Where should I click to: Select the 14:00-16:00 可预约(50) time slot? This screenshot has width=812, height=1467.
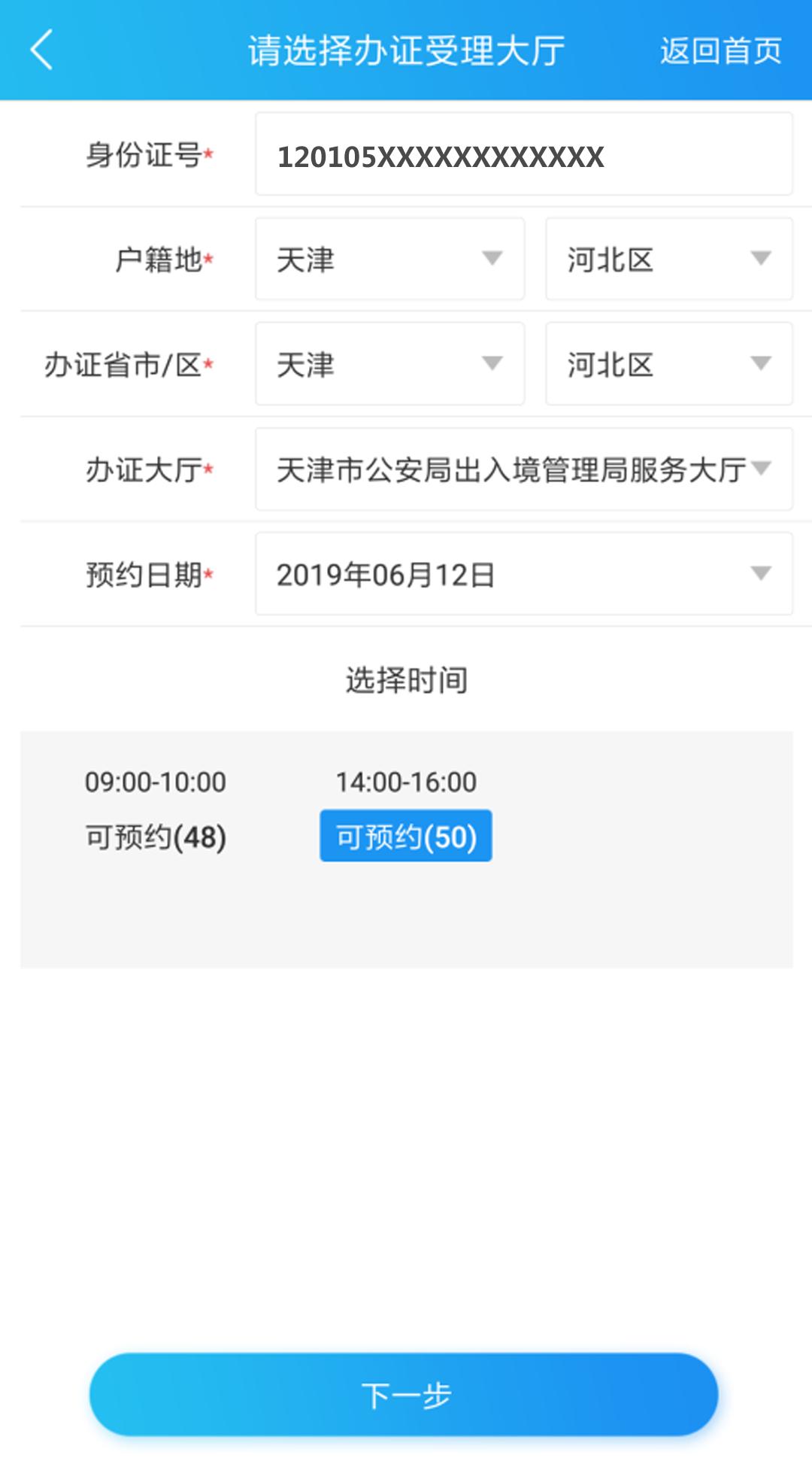405,835
